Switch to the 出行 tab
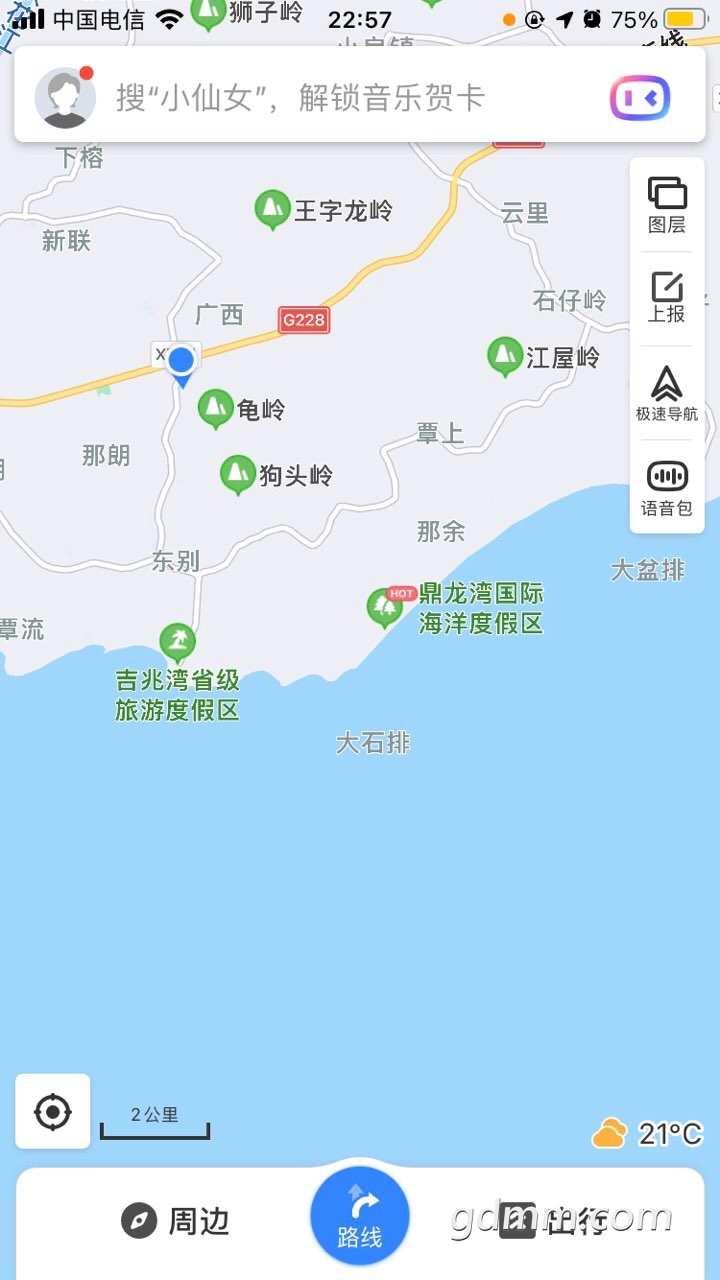The image size is (720, 1280). coord(555,1221)
